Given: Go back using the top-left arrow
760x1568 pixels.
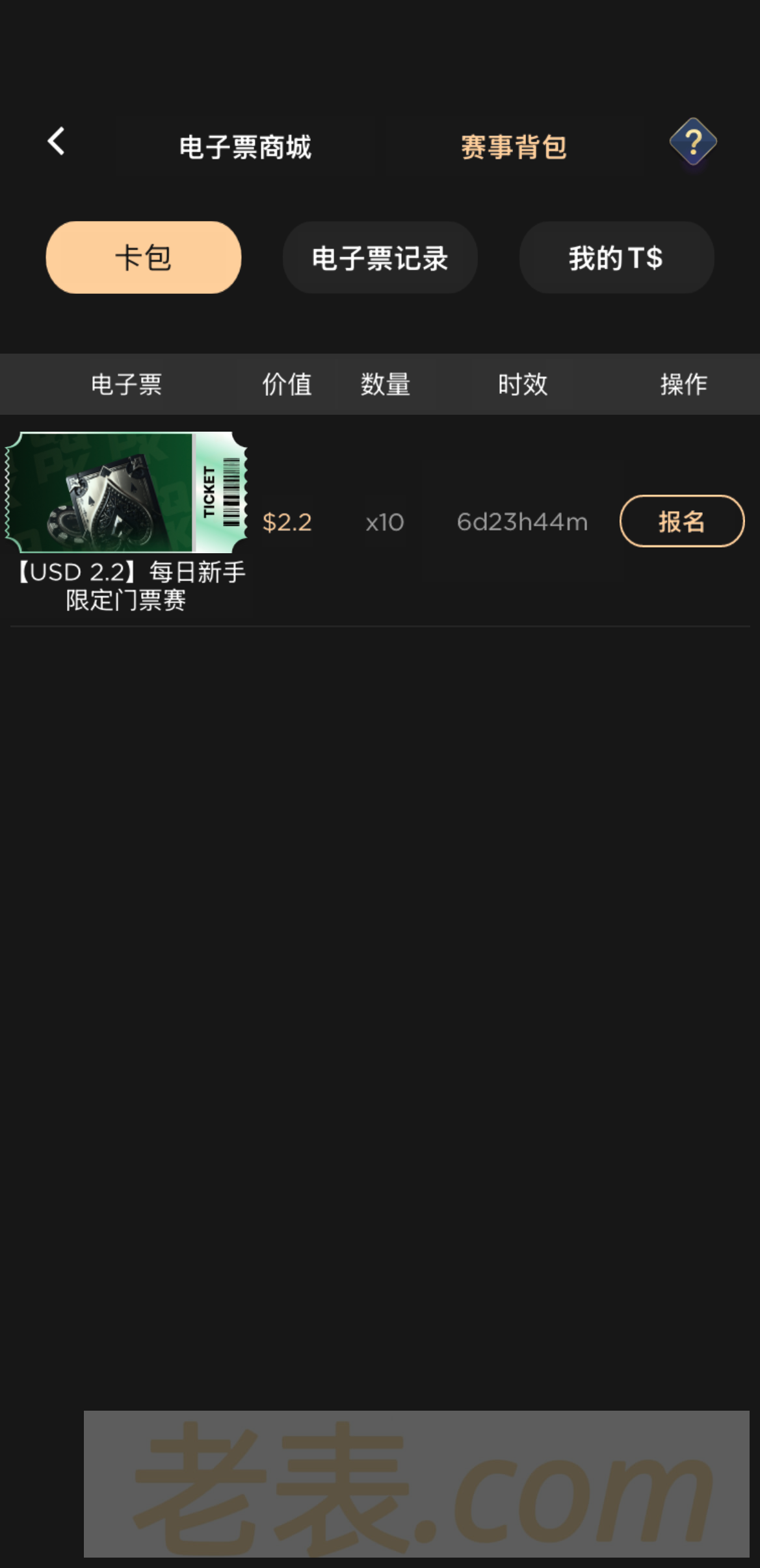Looking at the screenshot, I should pyautogui.click(x=57, y=142).
